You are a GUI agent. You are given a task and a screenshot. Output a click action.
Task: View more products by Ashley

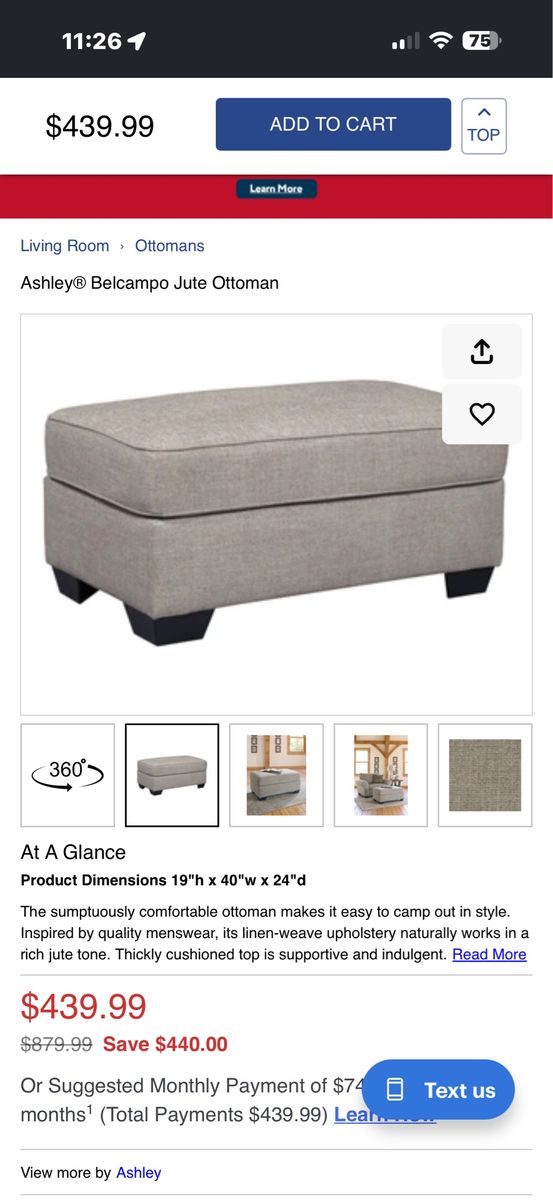(x=138, y=1173)
